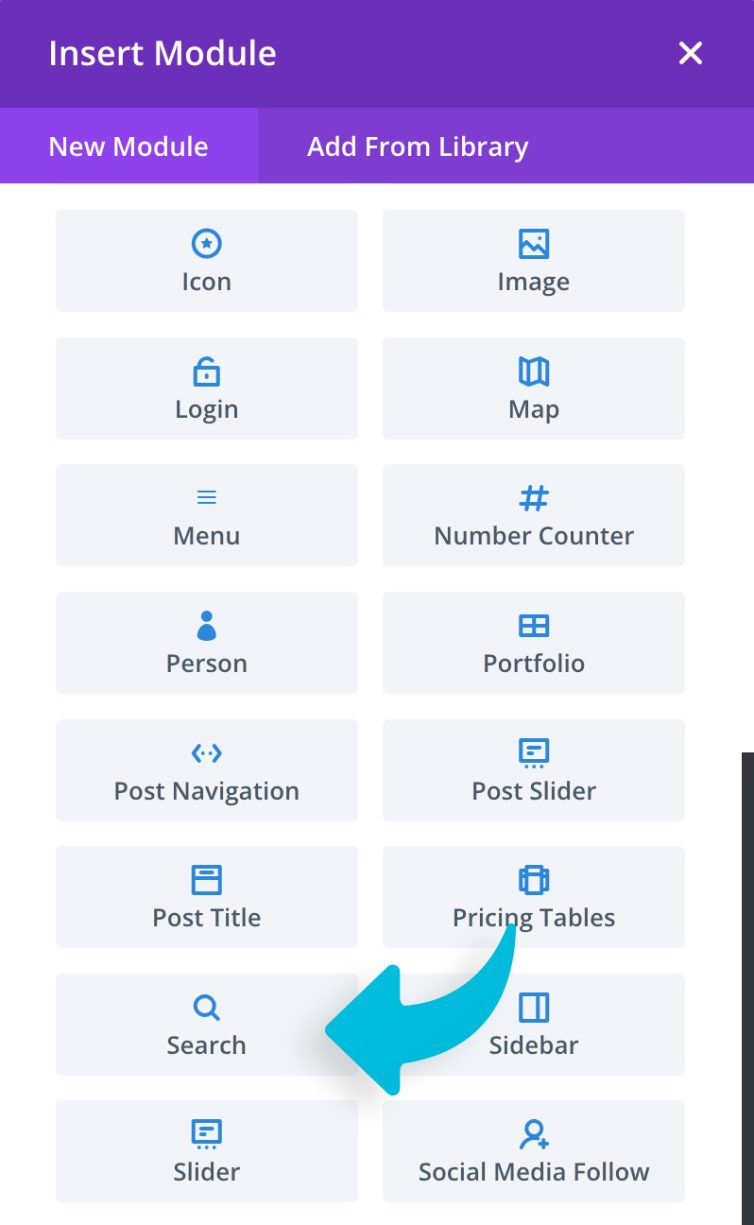Select the Post Navigation arrows icon
This screenshot has width=754, height=1225.
coord(206,753)
